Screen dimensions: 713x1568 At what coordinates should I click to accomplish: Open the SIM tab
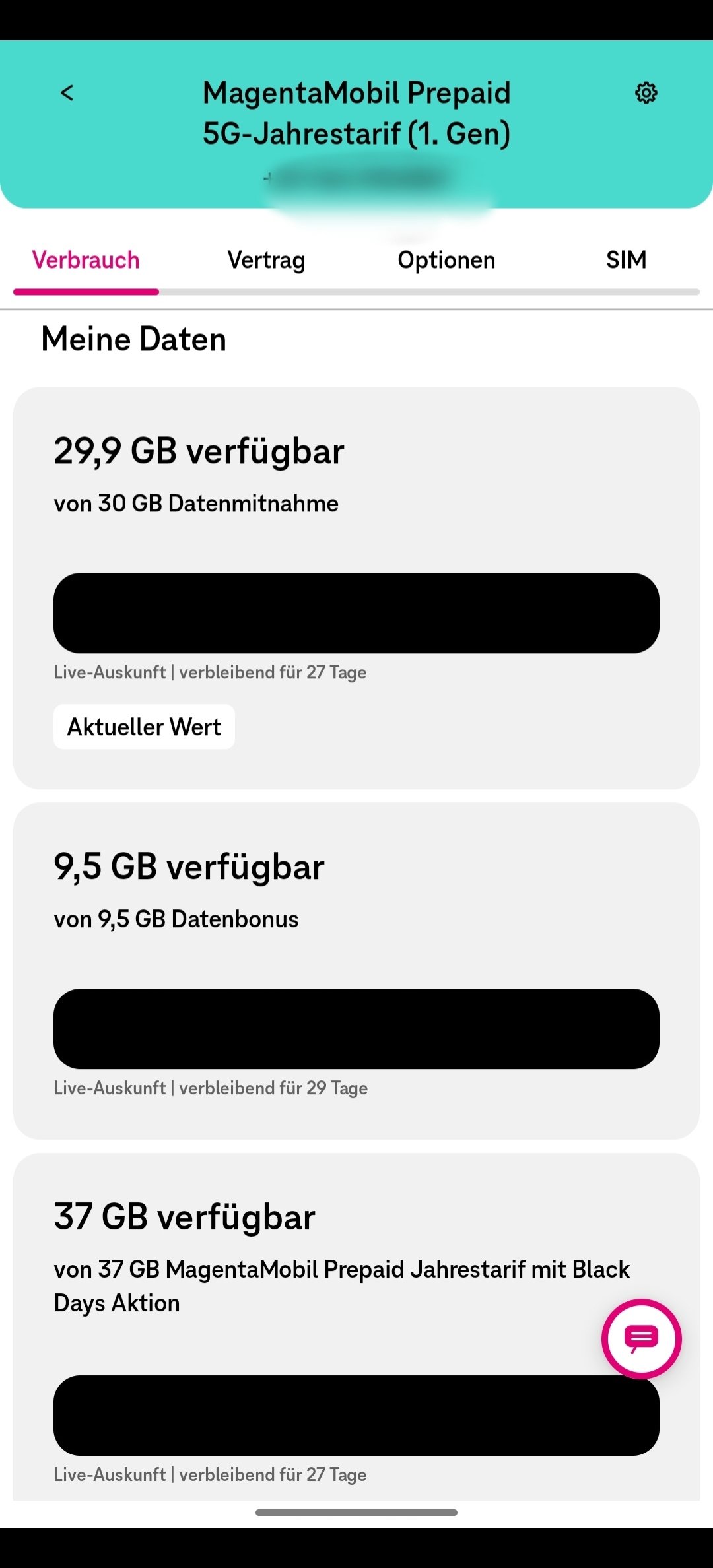pos(626,260)
